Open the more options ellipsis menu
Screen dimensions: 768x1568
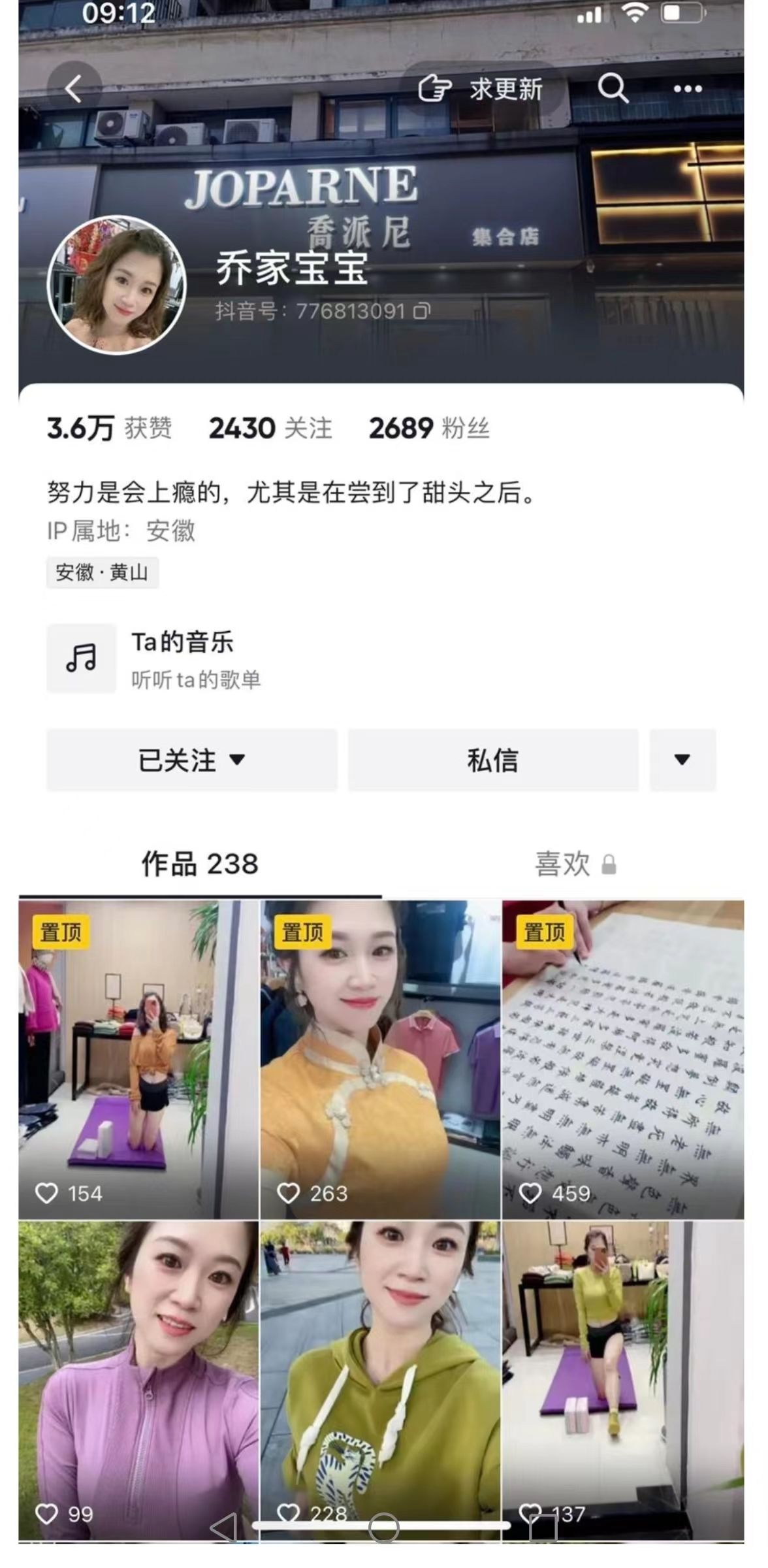pyautogui.click(x=687, y=88)
